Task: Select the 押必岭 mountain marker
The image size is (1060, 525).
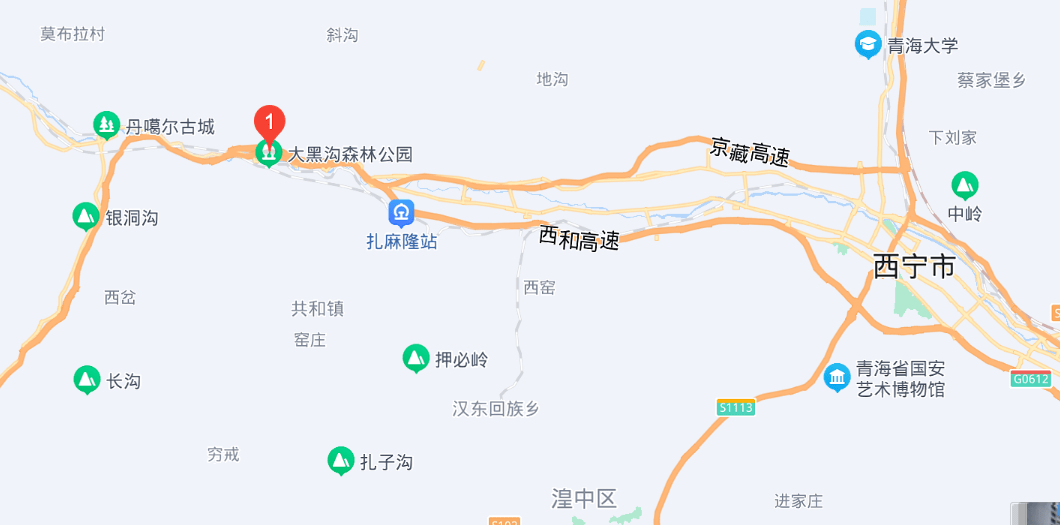Action: 416,358
